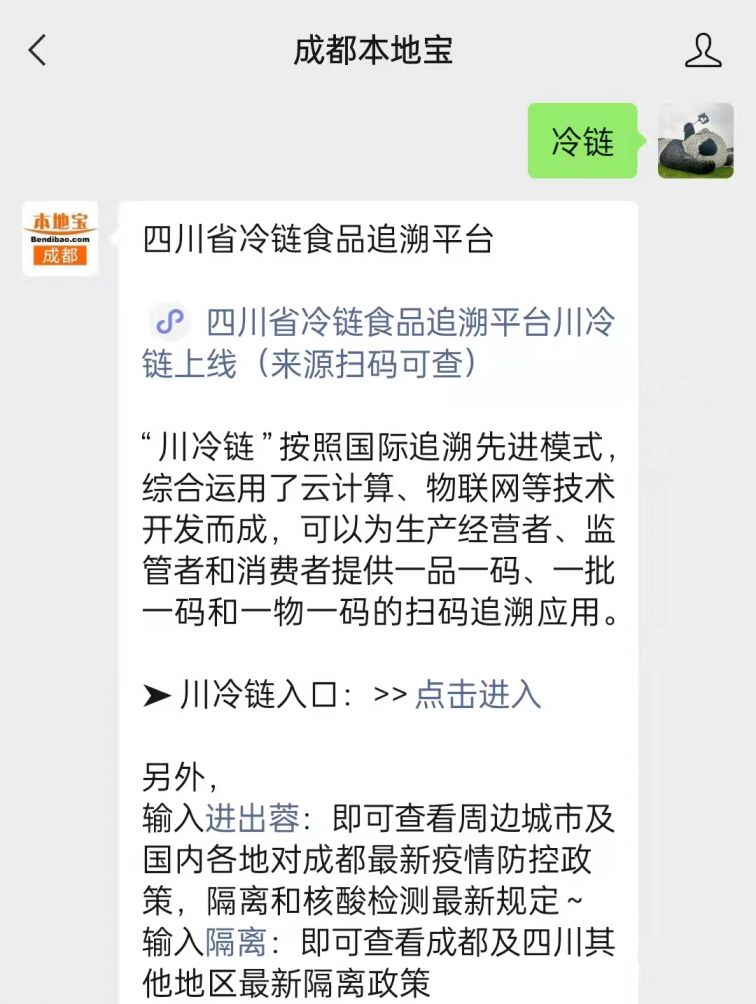This screenshot has width=756, height=1004.
Task: Tap the 进出蓉 keyword link
Action: [x=252, y=820]
